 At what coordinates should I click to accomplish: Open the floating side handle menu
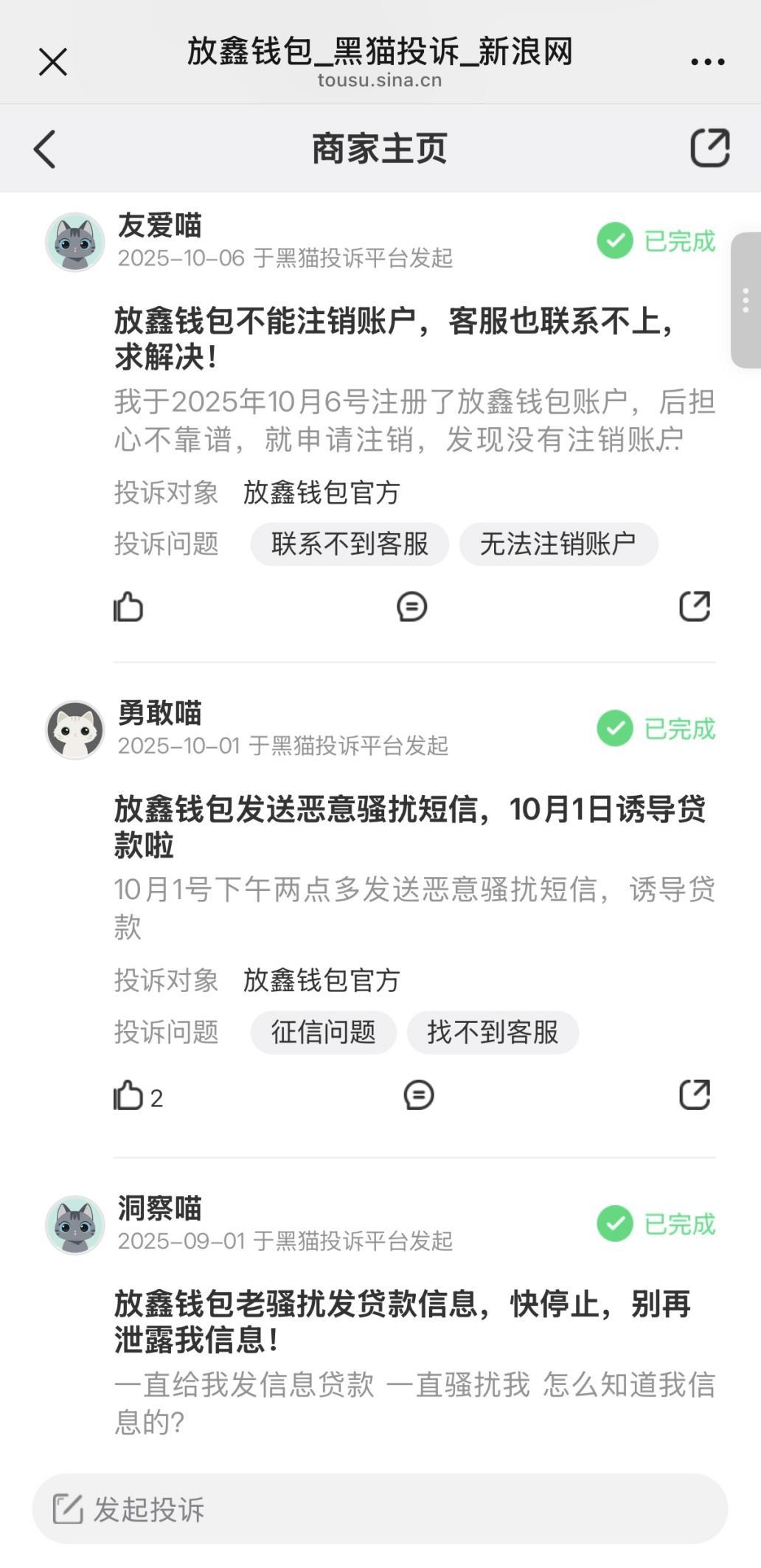click(746, 300)
